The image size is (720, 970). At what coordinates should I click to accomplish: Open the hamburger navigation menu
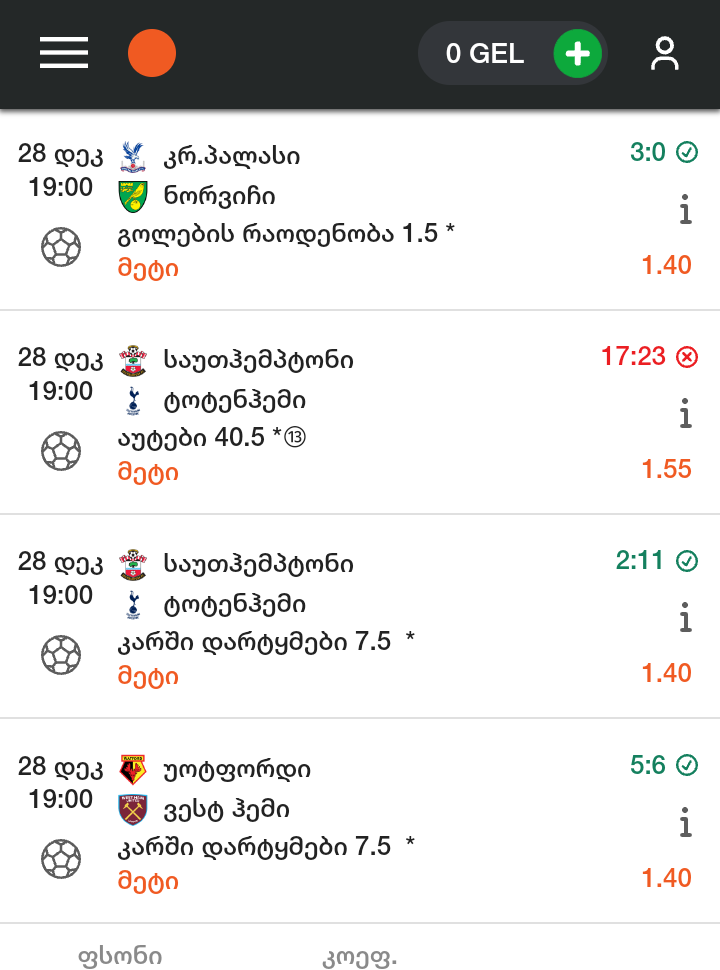tap(63, 53)
